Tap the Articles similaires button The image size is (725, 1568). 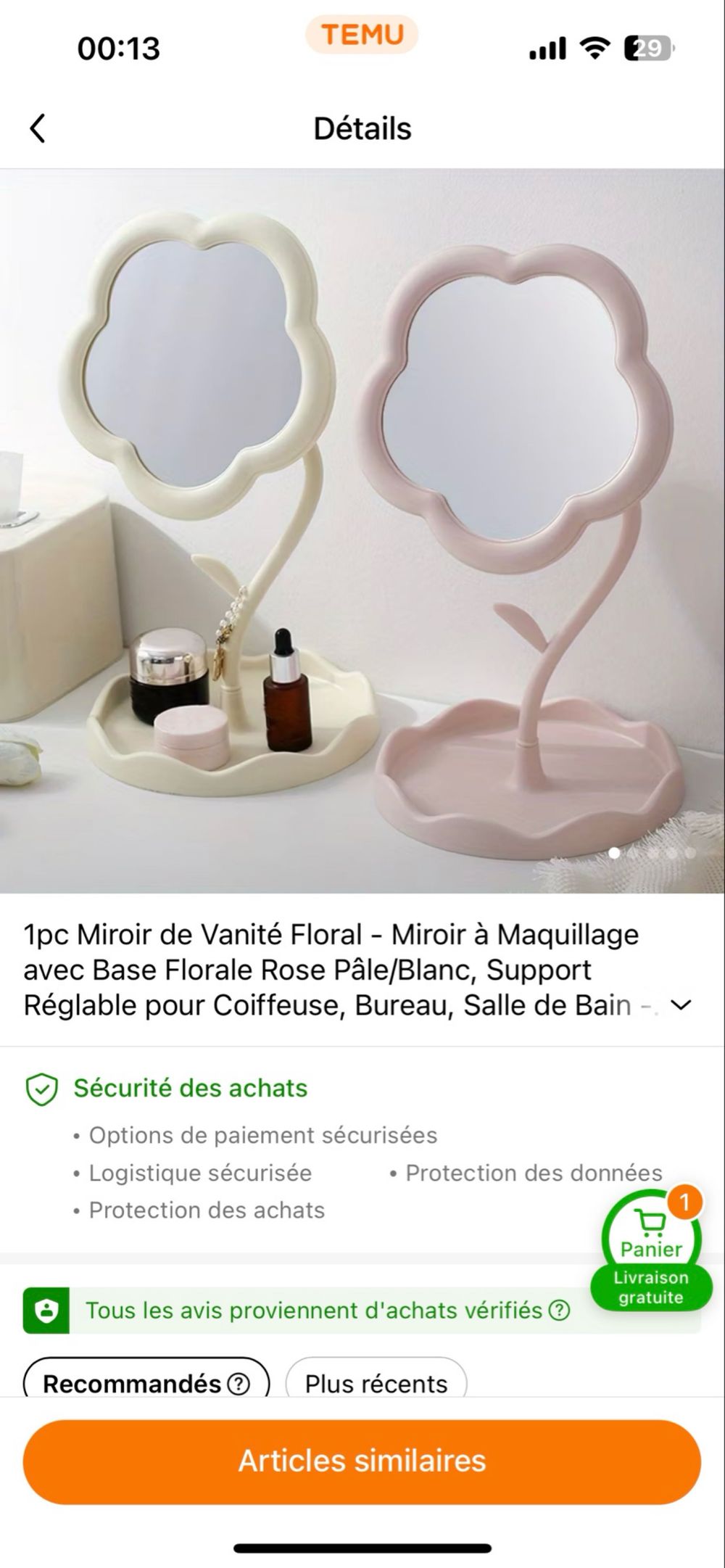click(362, 1461)
